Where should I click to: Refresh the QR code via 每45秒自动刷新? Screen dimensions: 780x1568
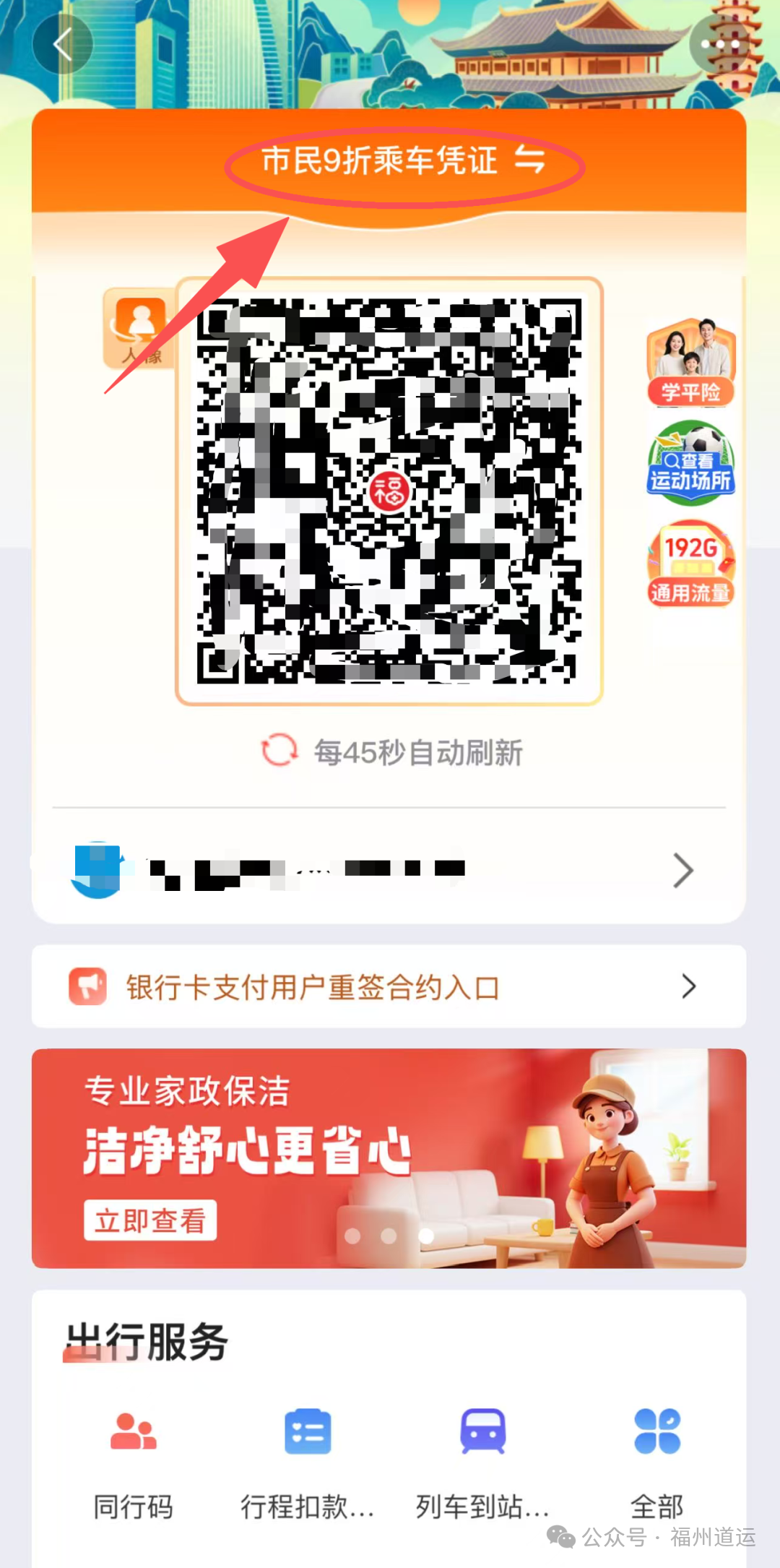pyautogui.click(x=392, y=751)
